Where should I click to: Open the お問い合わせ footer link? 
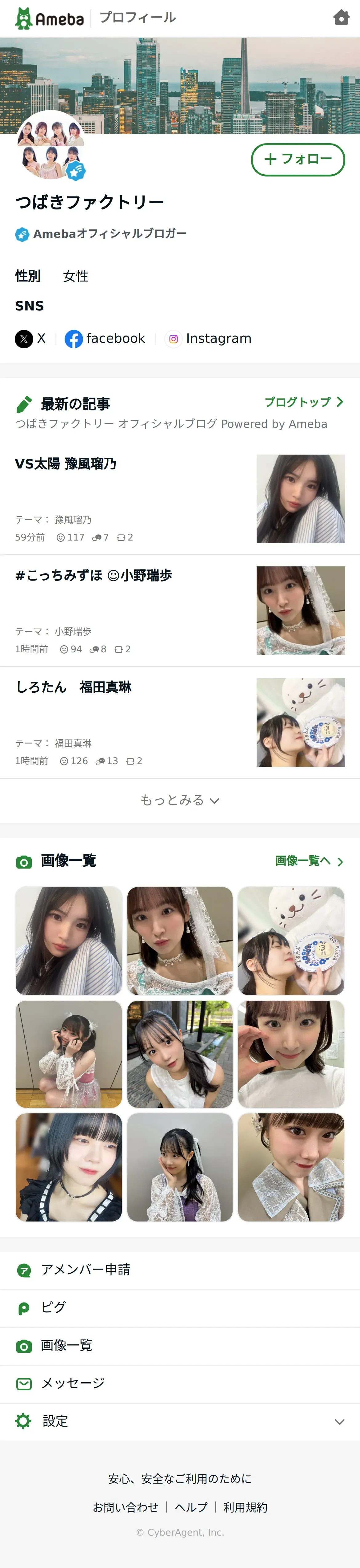[125, 1507]
